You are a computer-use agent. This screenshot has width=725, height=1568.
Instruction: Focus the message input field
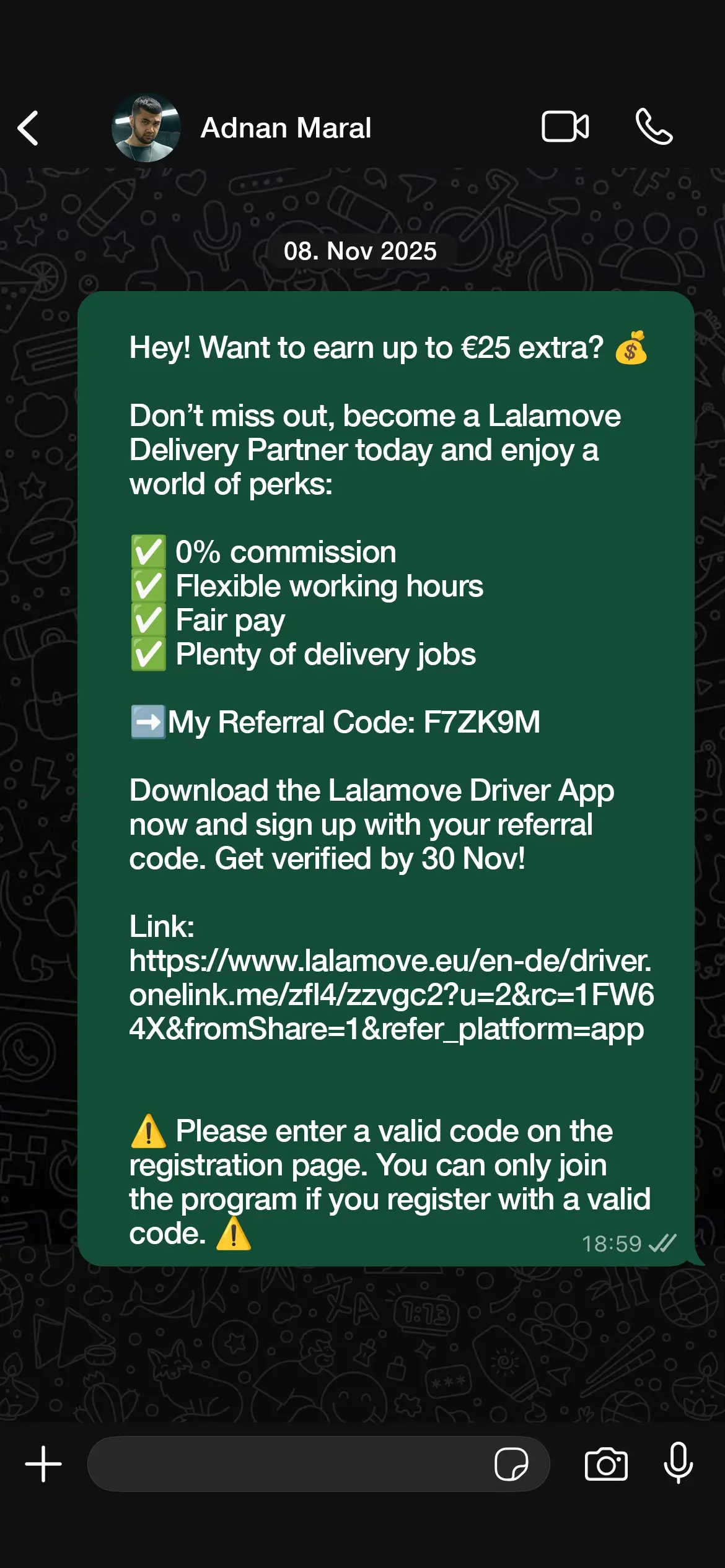point(285,1464)
